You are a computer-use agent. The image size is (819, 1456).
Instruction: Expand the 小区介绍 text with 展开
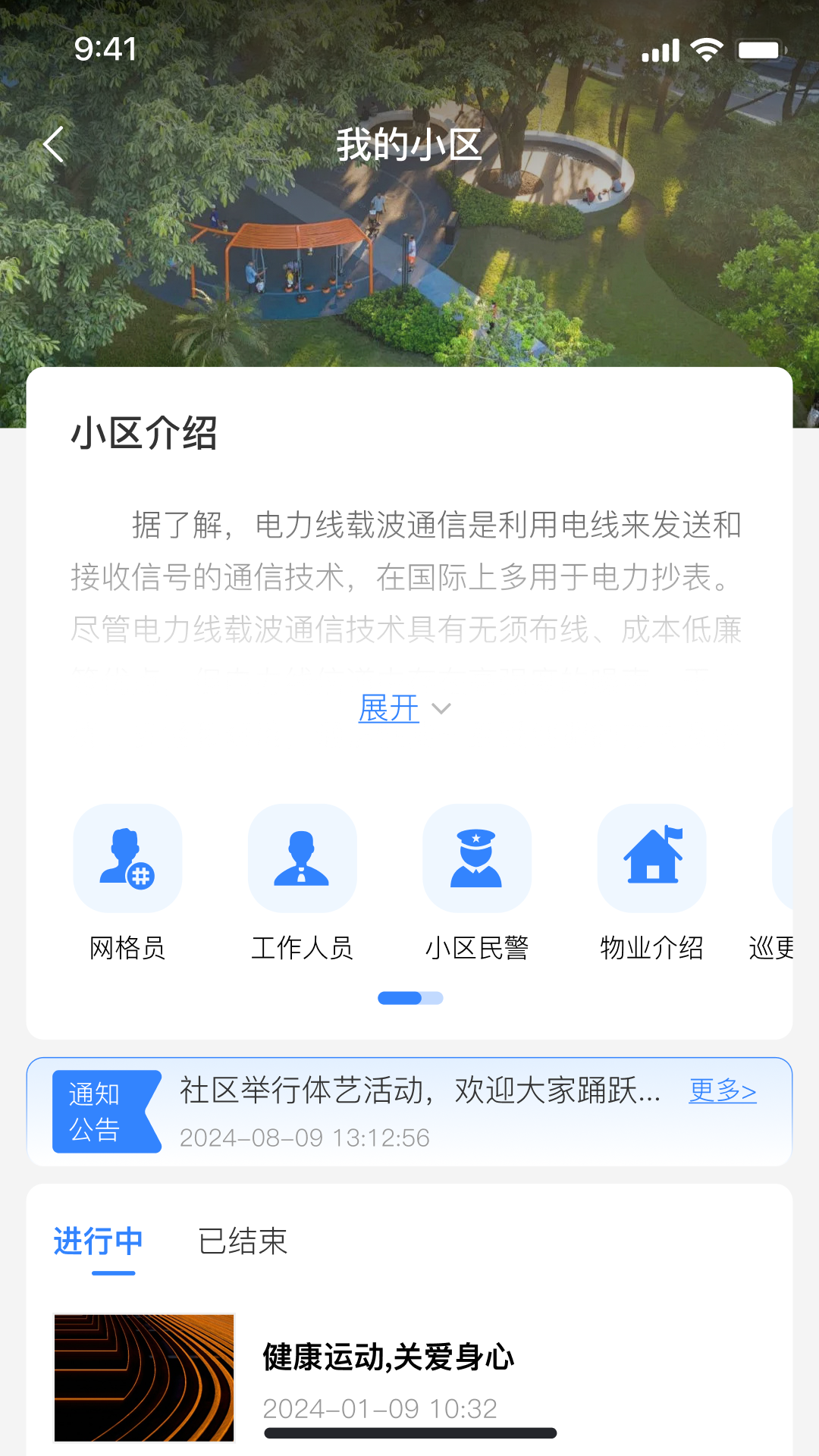pos(389,710)
